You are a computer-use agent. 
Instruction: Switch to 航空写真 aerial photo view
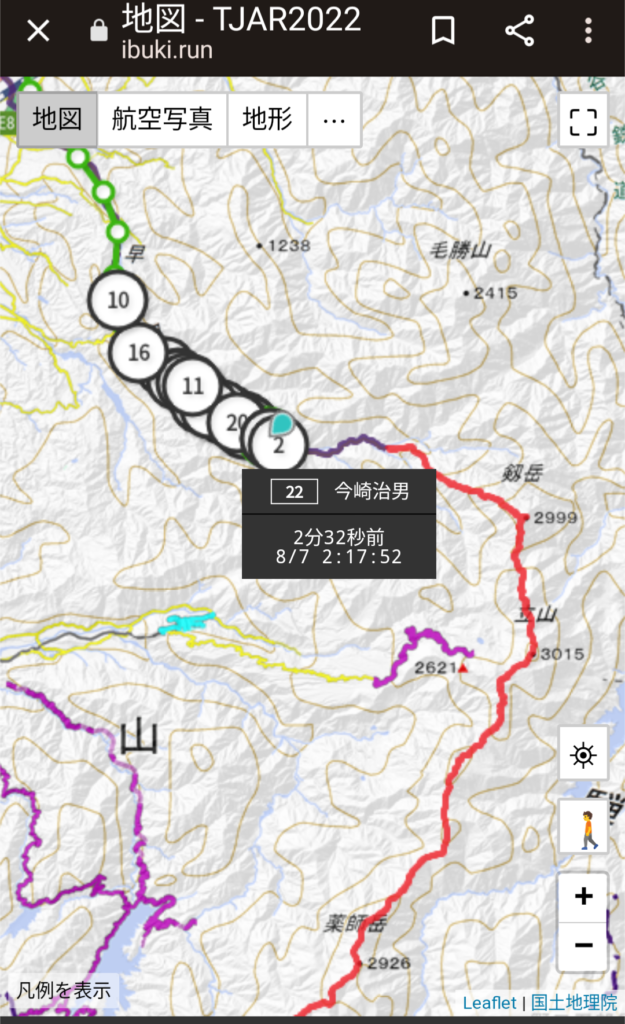(x=162, y=120)
